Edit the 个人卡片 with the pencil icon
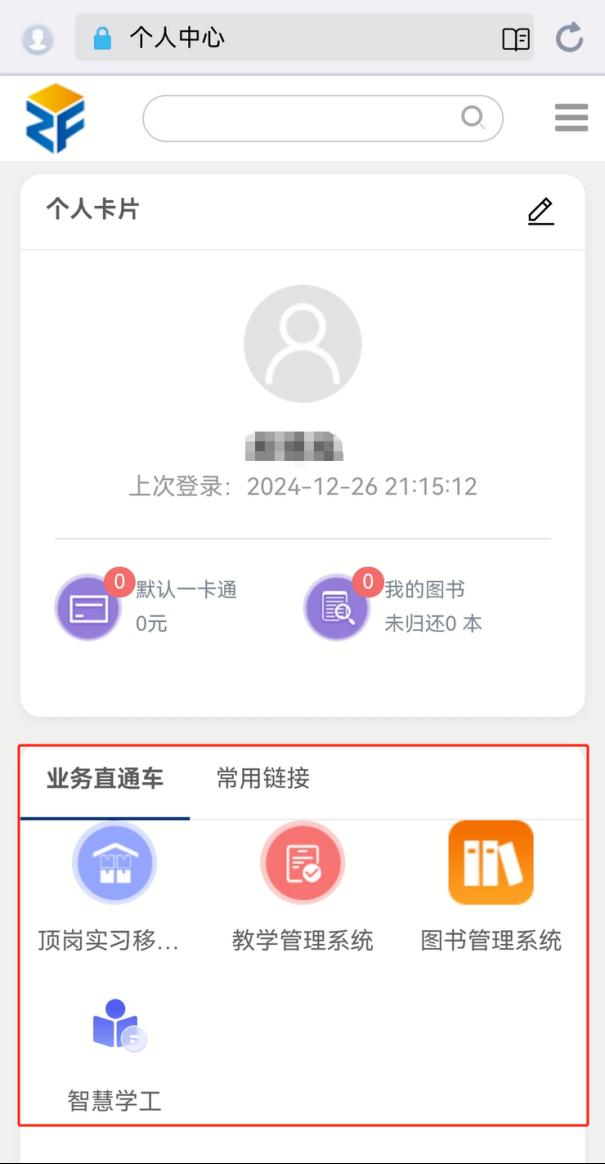Screen dimensions: 605x1164 [540, 211]
